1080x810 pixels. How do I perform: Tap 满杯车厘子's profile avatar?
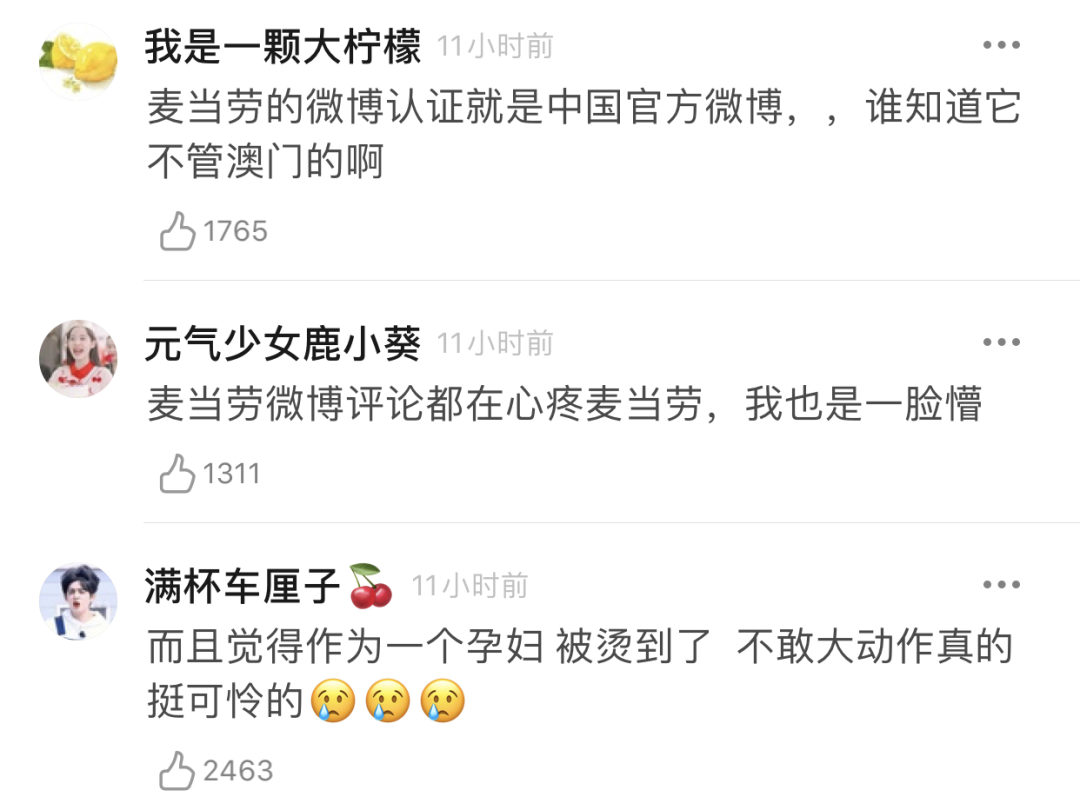[78, 600]
